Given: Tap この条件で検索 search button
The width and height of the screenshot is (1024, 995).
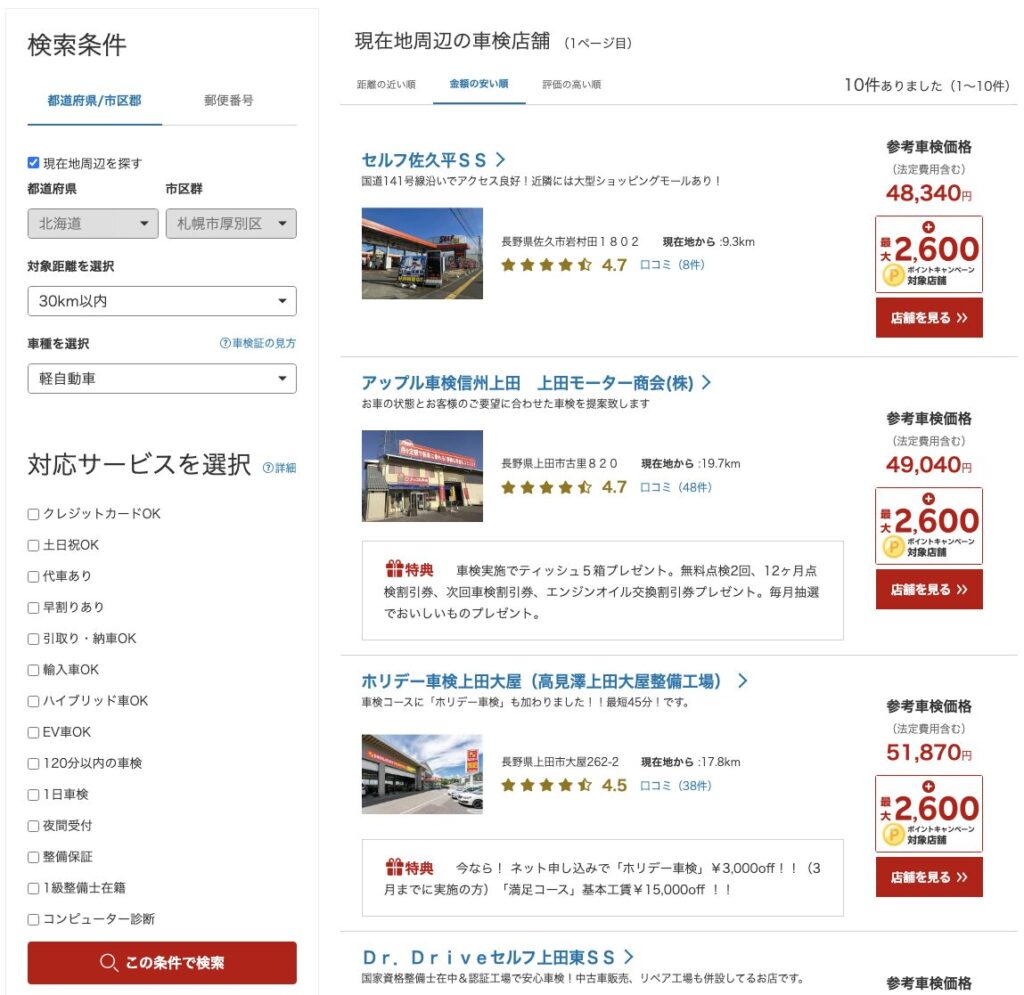Looking at the screenshot, I should [162, 963].
